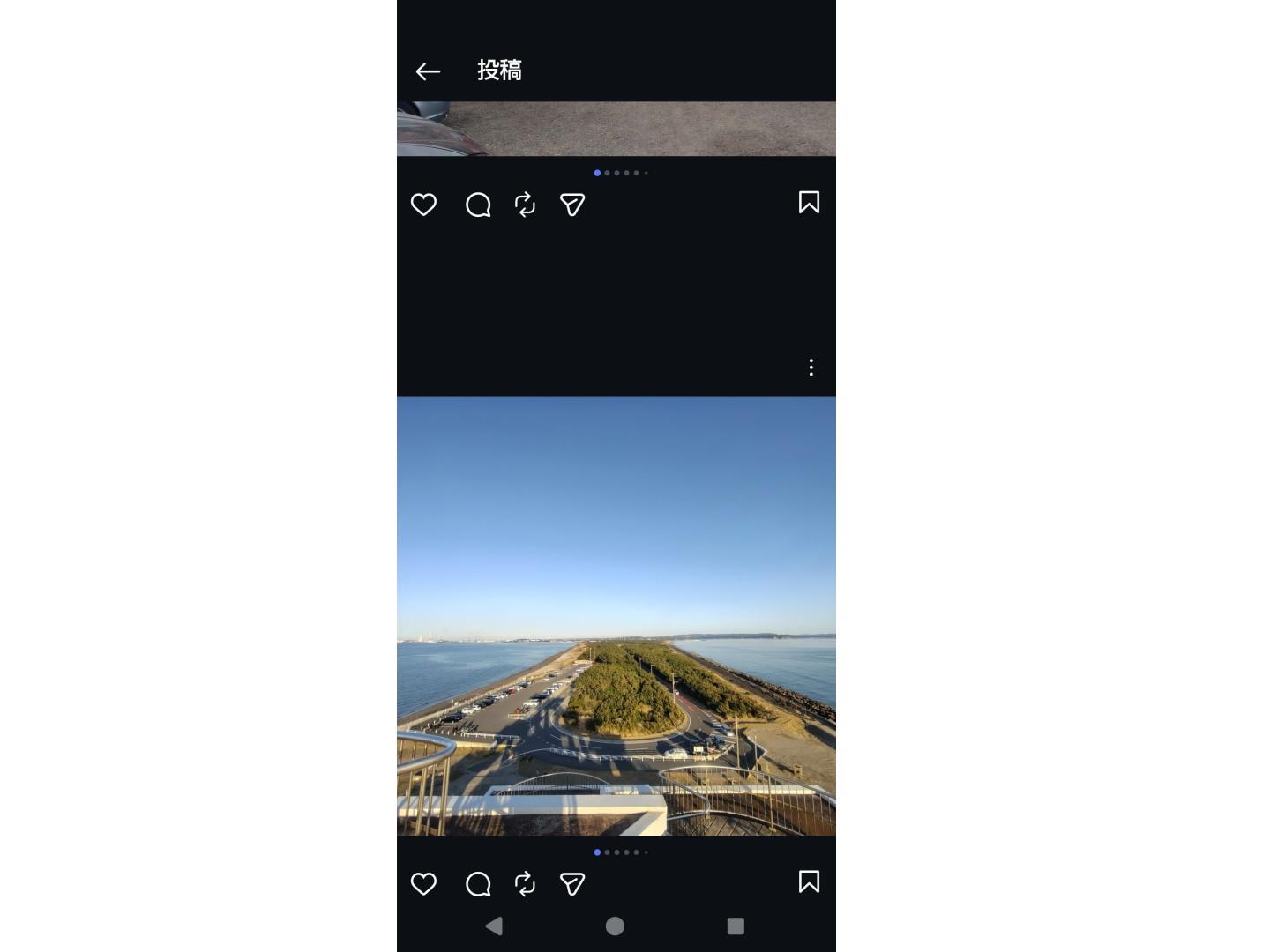Send the coastal photo post to someone
This screenshot has width=1270, height=952.
click(572, 883)
